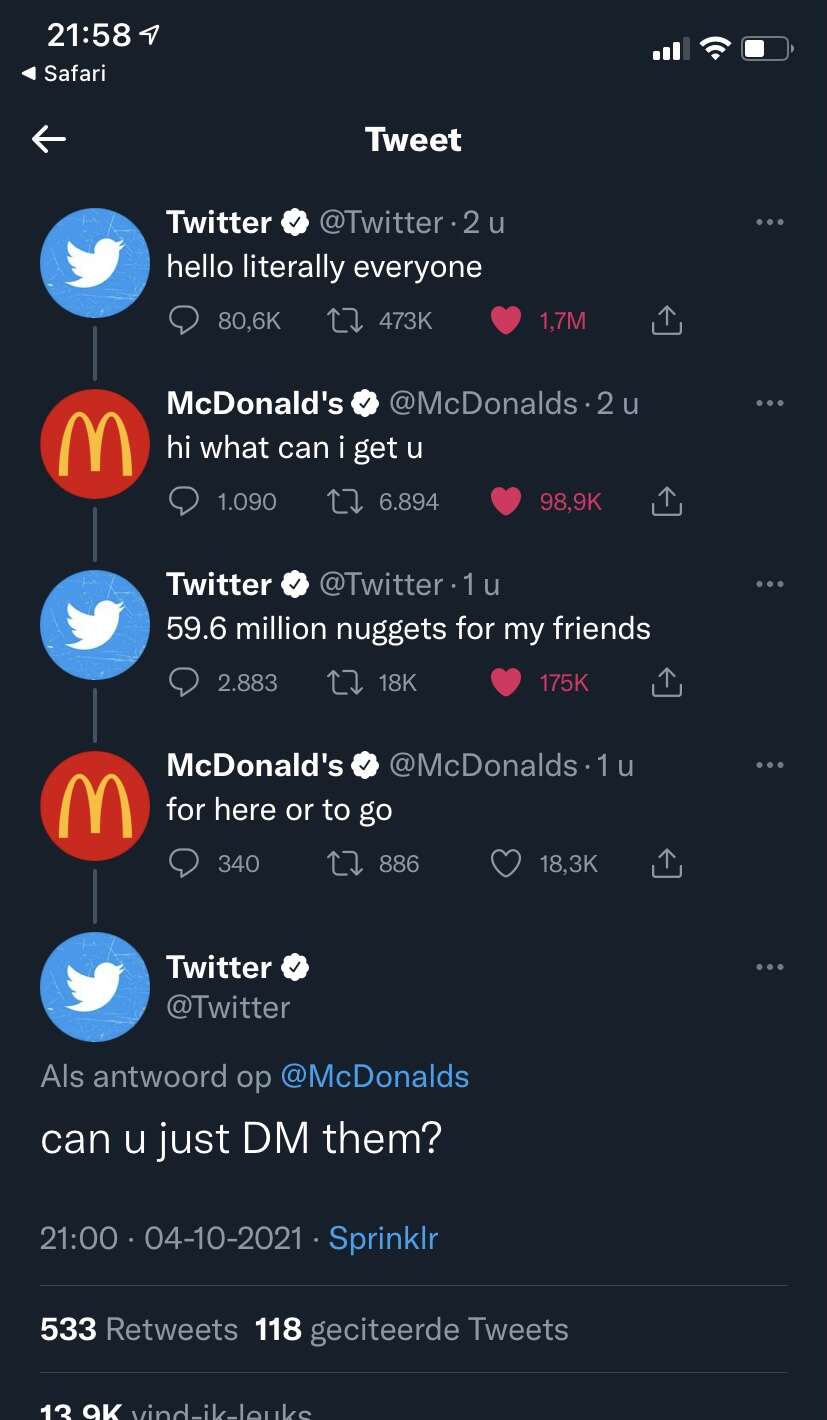Open more options on "can u just DM them?"
The height and width of the screenshot is (1420, 827).
(769, 967)
